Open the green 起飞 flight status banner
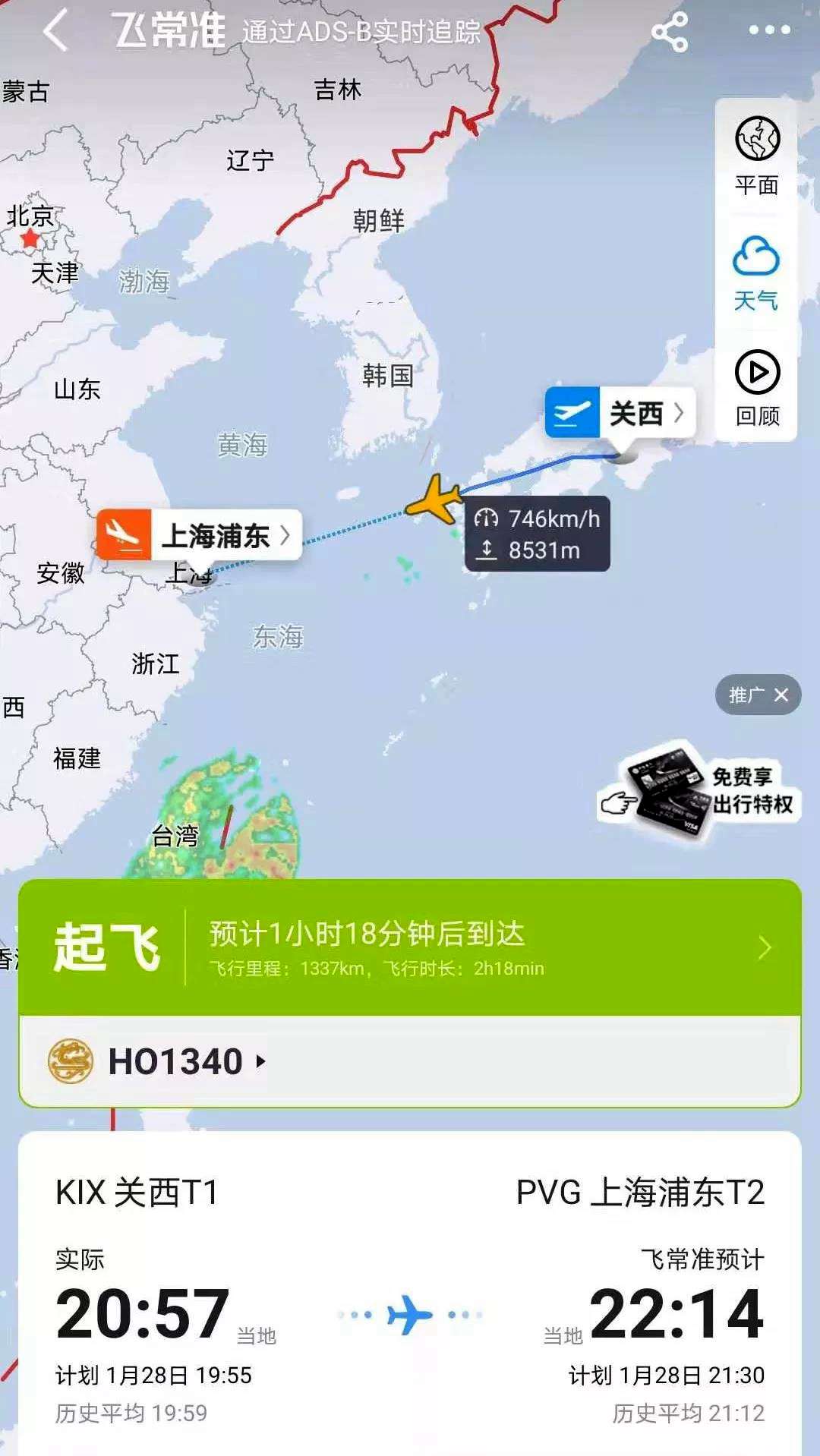 410,947
